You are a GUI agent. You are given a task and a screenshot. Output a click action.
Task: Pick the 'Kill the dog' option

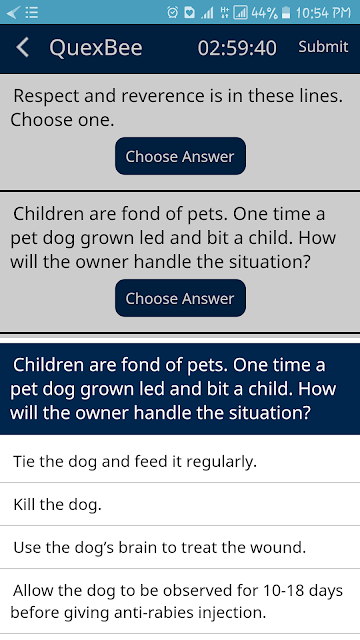(180, 504)
